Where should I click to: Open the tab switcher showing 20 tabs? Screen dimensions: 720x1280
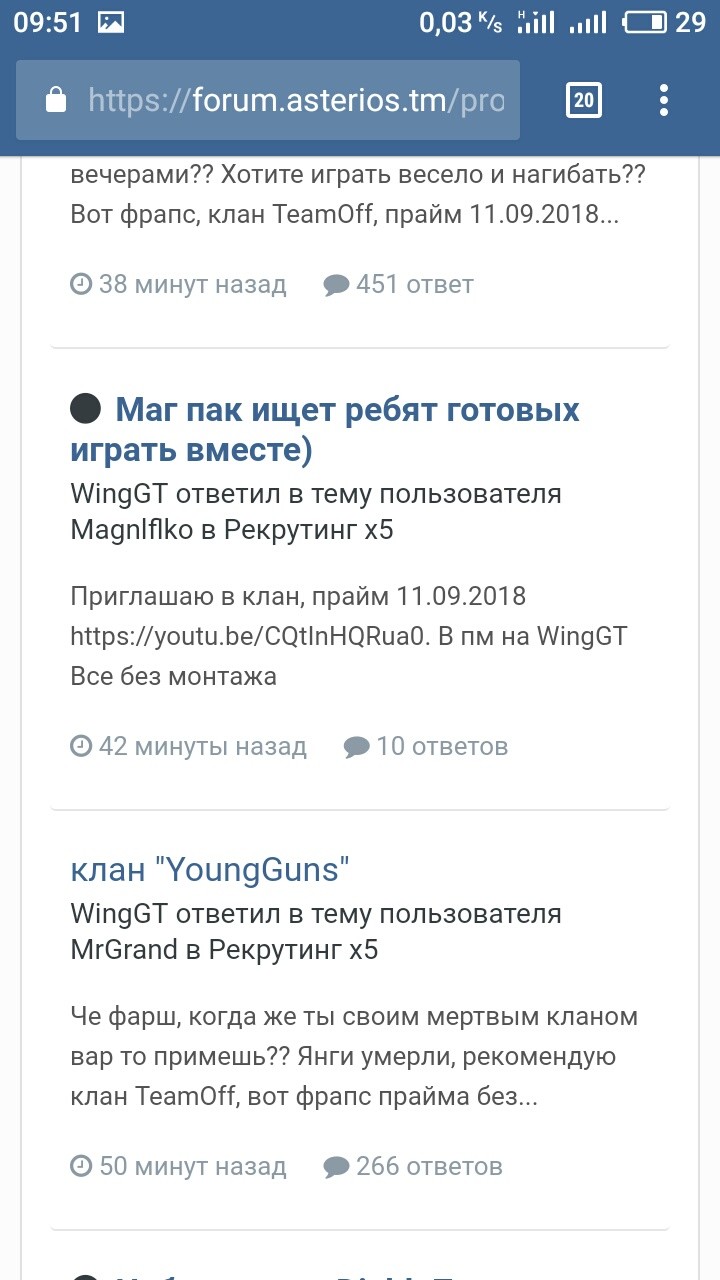[x=584, y=100]
